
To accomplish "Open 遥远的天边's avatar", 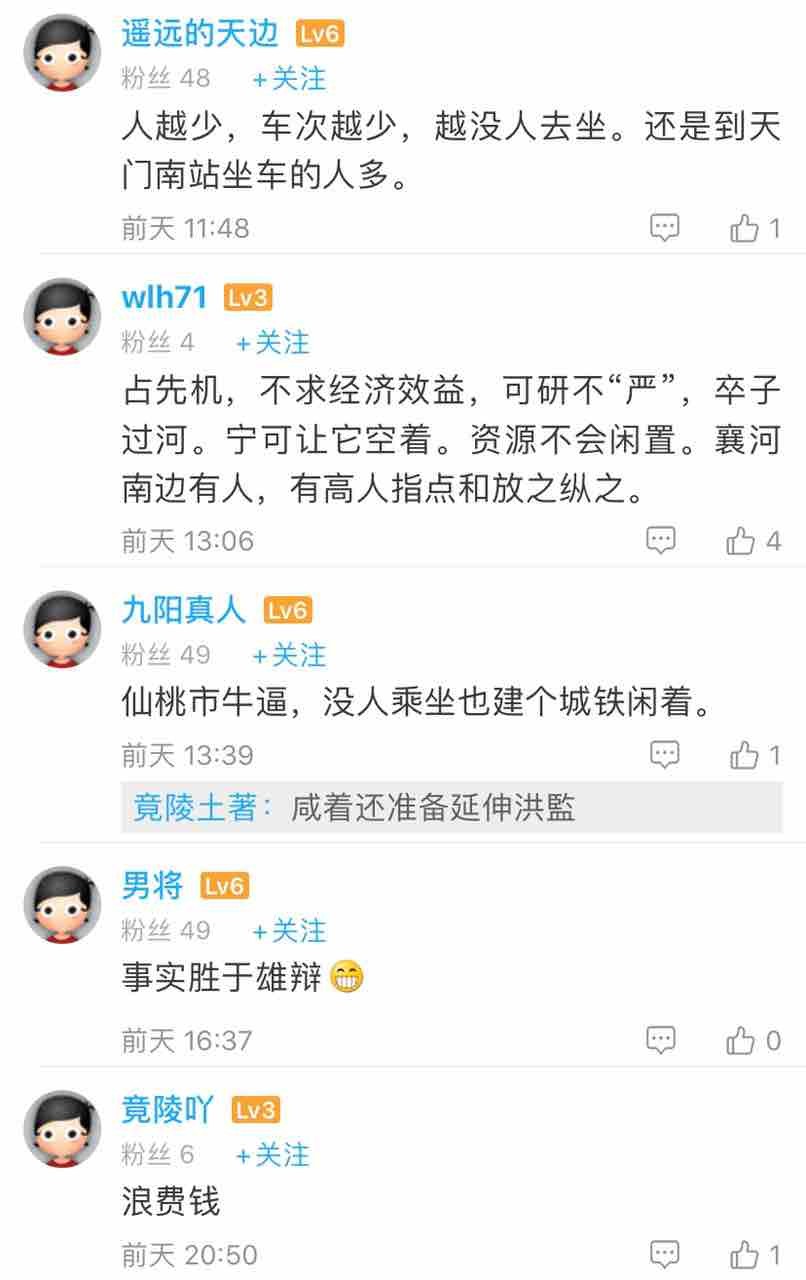I will [x=62, y=53].
